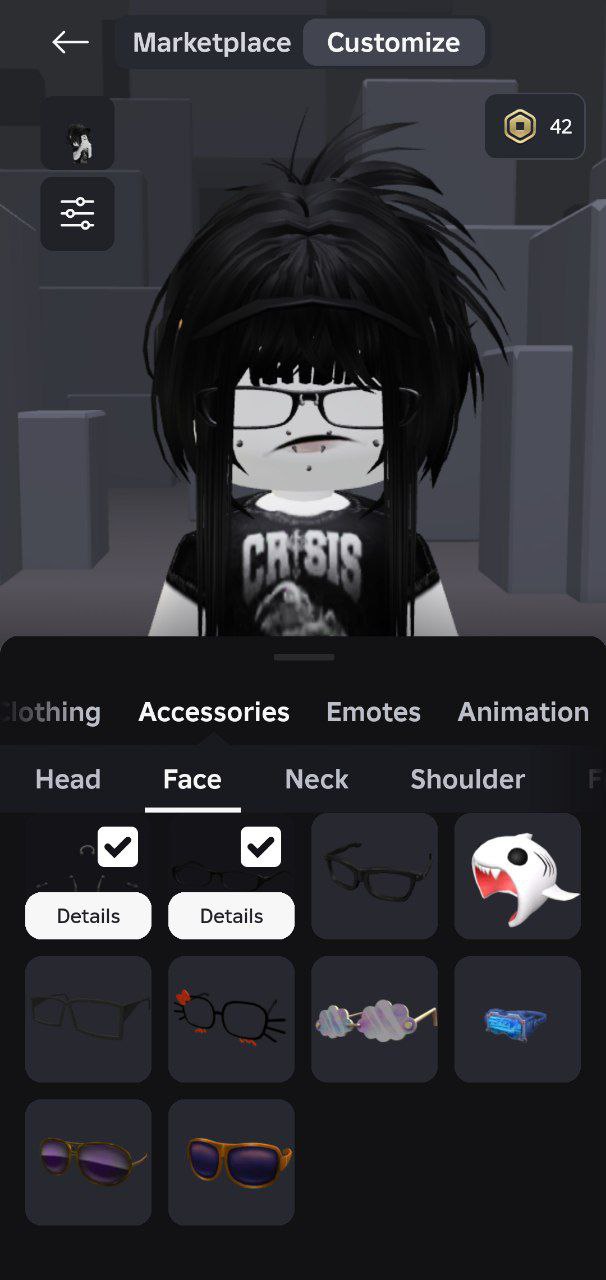This screenshot has height=1280, width=606.
Task: Equip the orange-framed purple sunglasses
Action: [231, 1162]
